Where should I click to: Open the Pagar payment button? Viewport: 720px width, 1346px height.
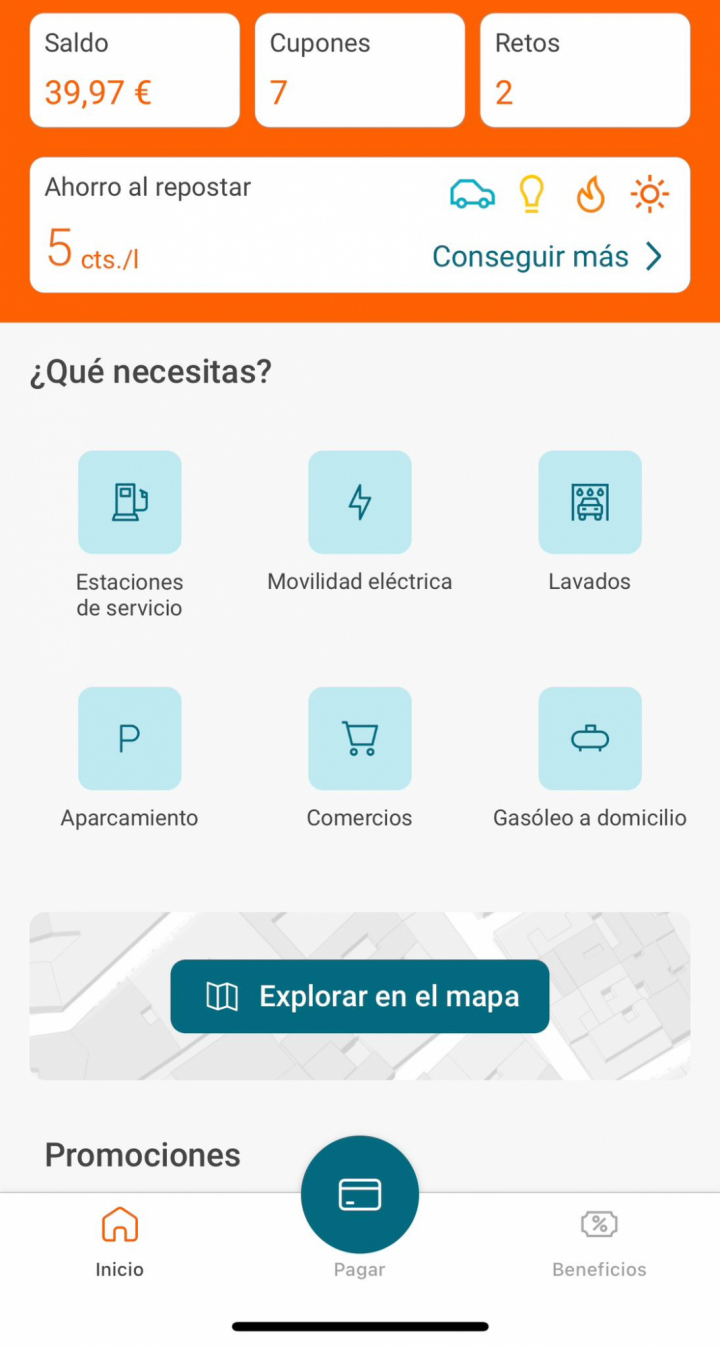[x=360, y=1196]
